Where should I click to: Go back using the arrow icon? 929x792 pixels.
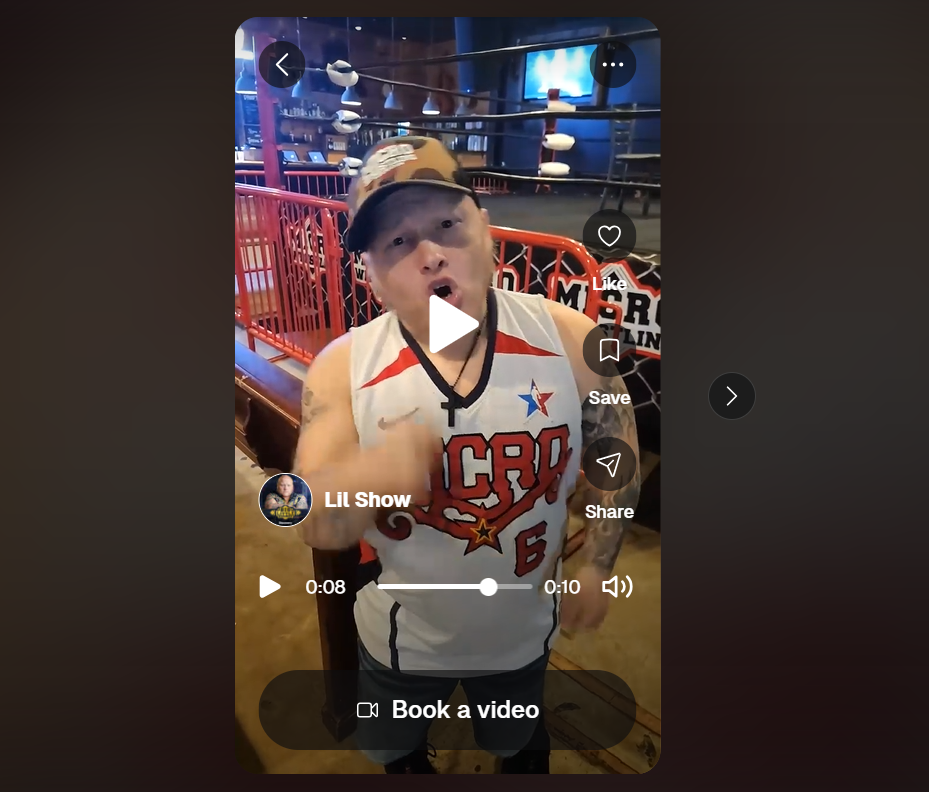point(282,65)
